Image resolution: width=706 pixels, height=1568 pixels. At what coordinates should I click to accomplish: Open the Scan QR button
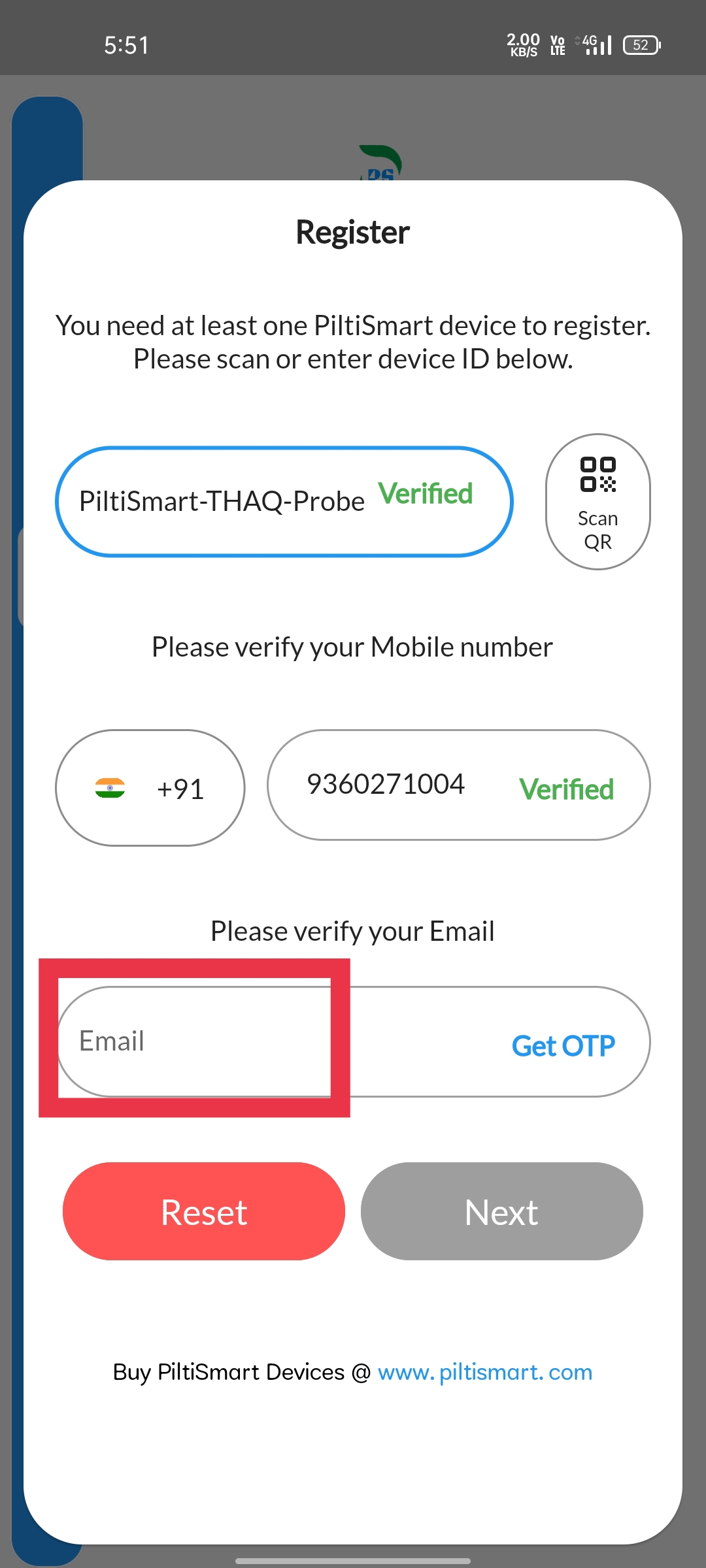597,502
